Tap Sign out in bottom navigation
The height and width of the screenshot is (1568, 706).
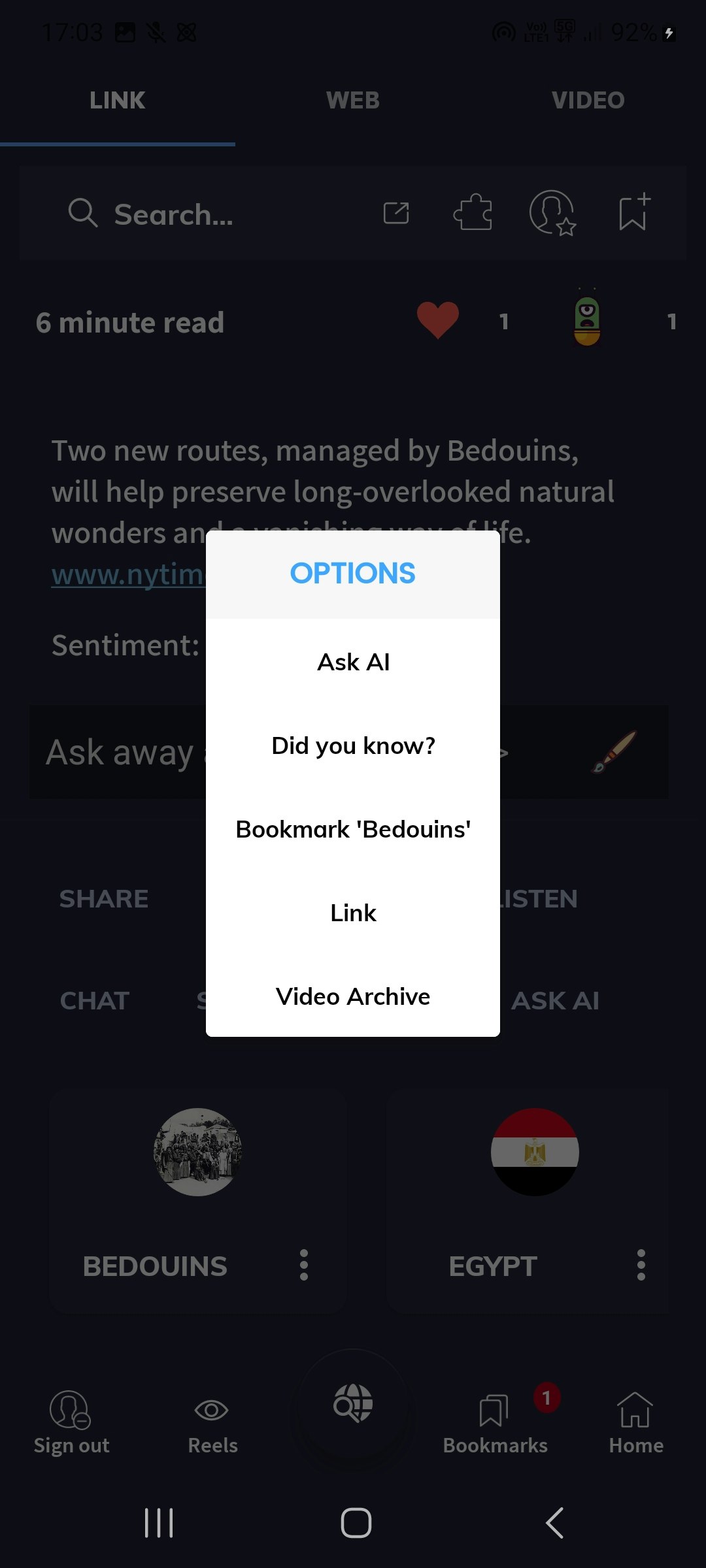point(71,1424)
